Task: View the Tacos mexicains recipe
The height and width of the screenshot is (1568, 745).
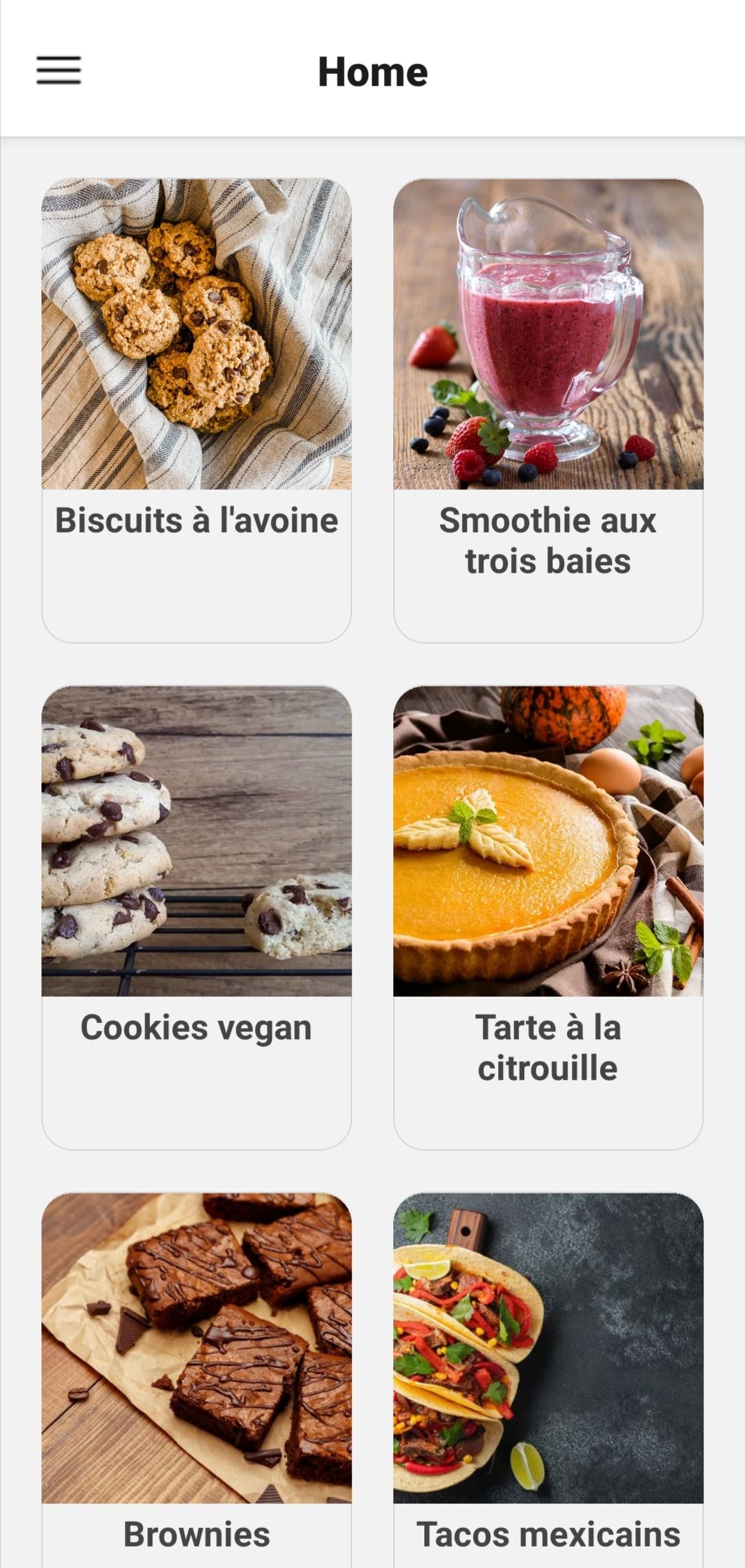Action: [x=548, y=1380]
